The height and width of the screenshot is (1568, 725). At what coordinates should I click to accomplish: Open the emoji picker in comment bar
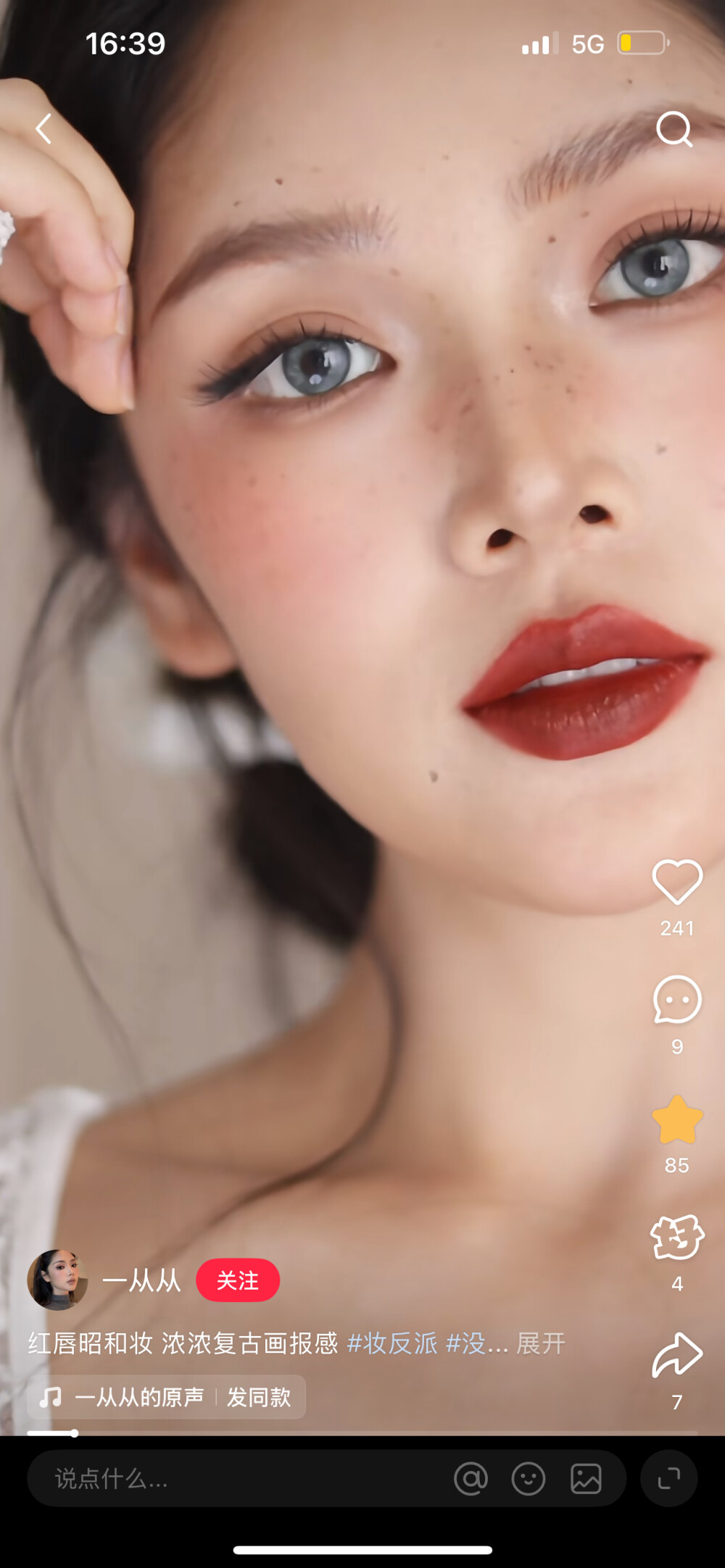click(x=528, y=1479)
